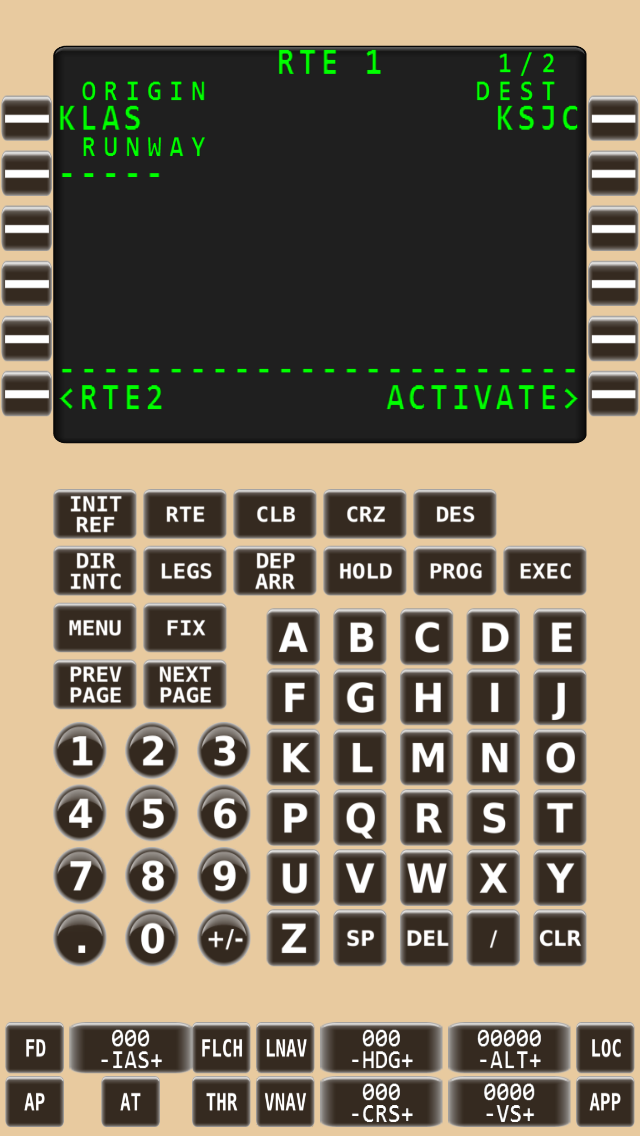Delete with the DEL key
The height and width of the screenshot is (1136, 640).
coord(426,938)
